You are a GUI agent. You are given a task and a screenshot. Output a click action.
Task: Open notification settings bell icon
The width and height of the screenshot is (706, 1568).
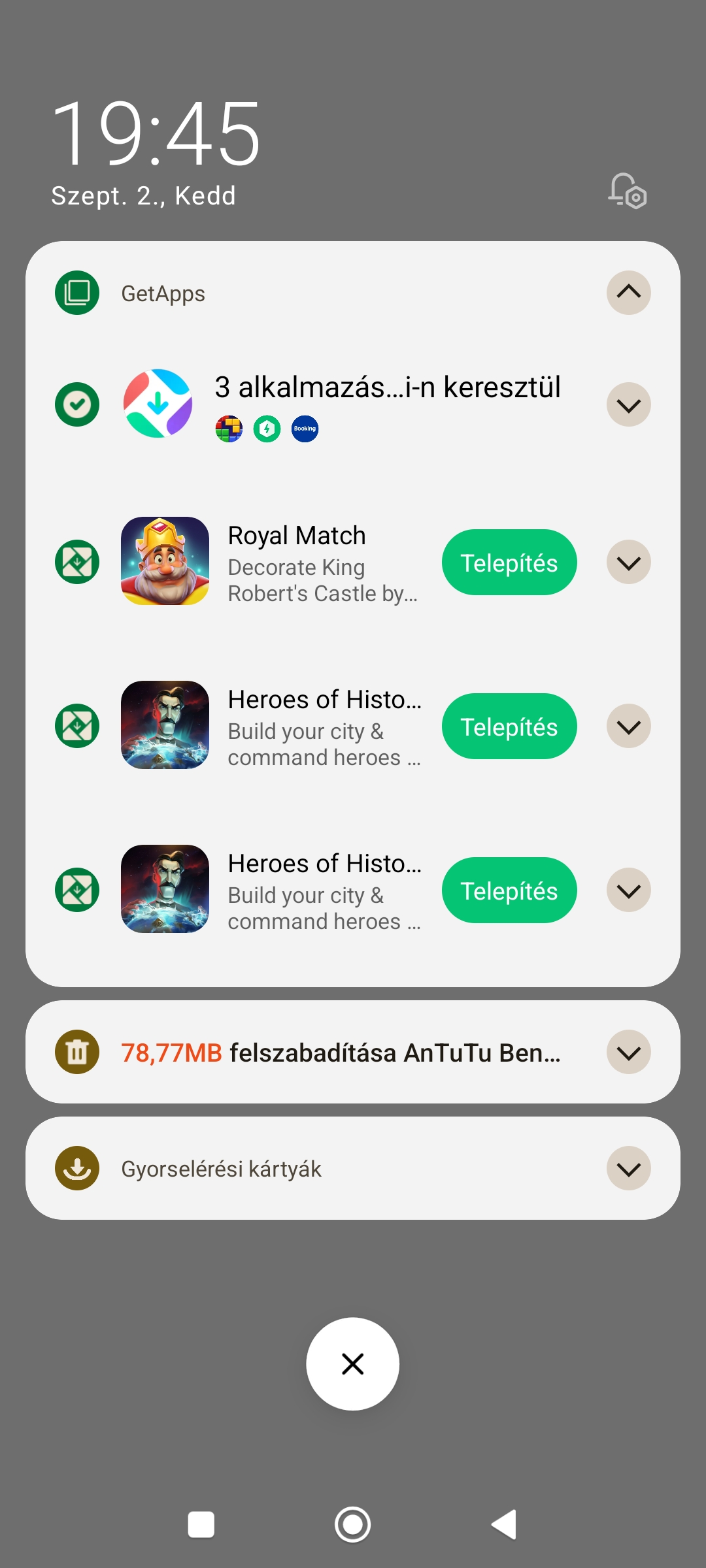click(x=627, y=191)
